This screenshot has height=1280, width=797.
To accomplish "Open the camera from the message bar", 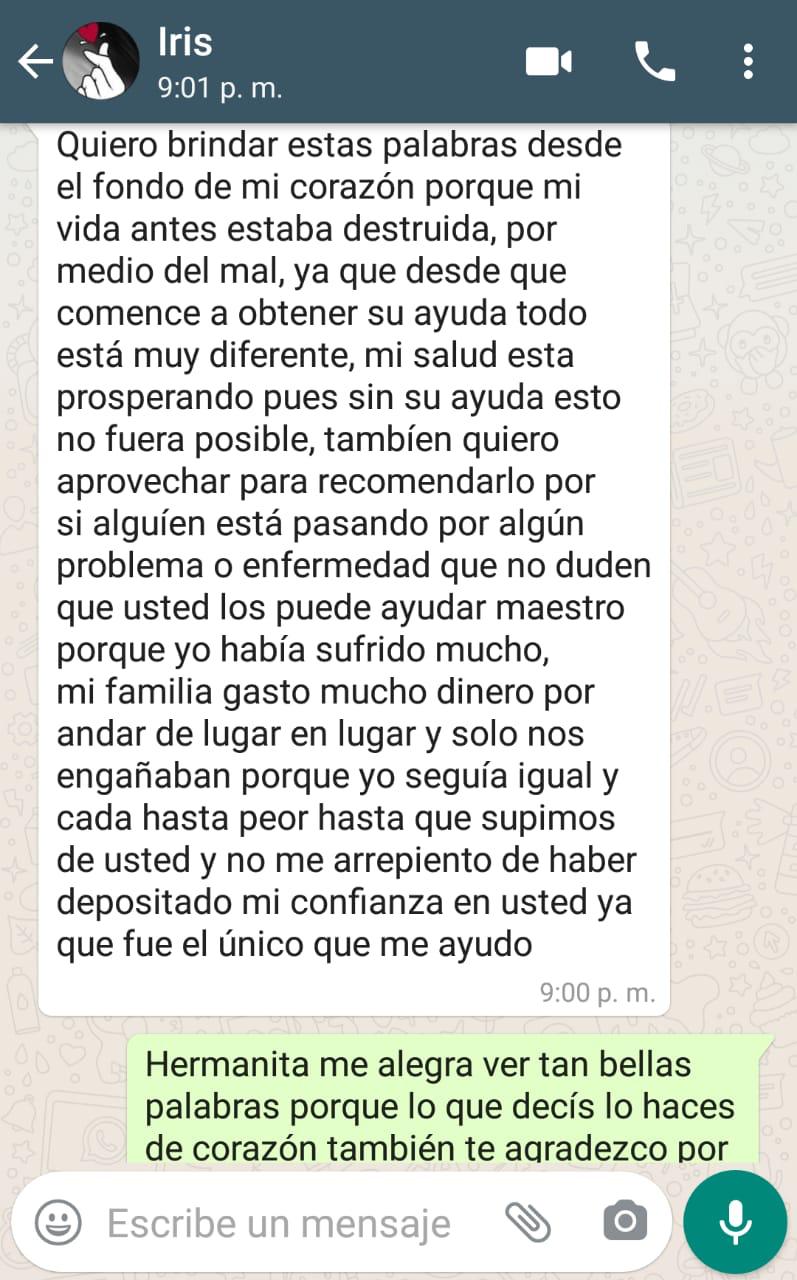I will pos(625,1221).
